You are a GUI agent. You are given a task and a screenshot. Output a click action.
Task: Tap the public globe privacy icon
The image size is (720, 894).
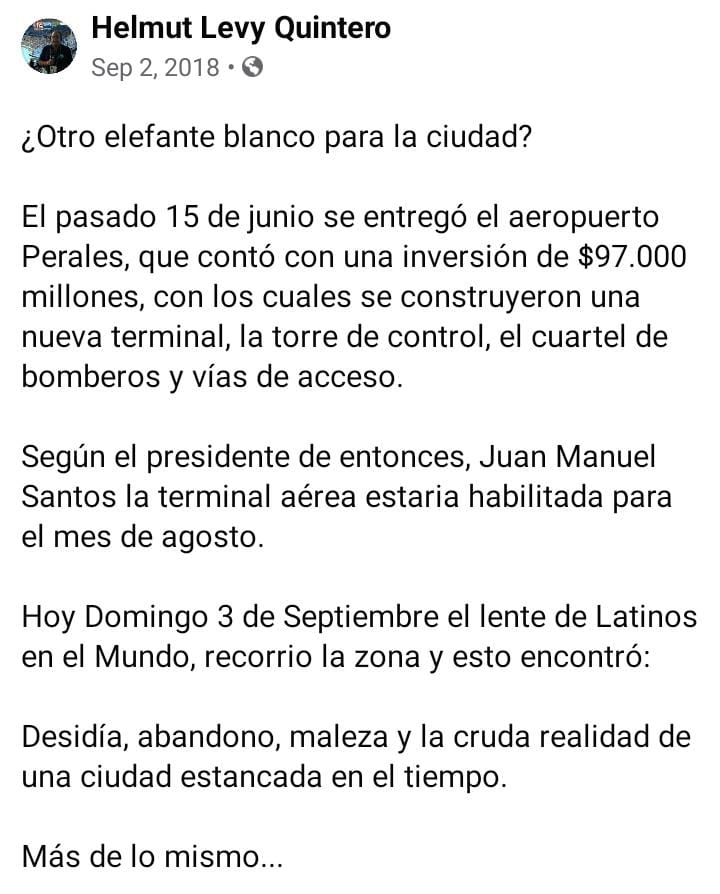point(254,68)
